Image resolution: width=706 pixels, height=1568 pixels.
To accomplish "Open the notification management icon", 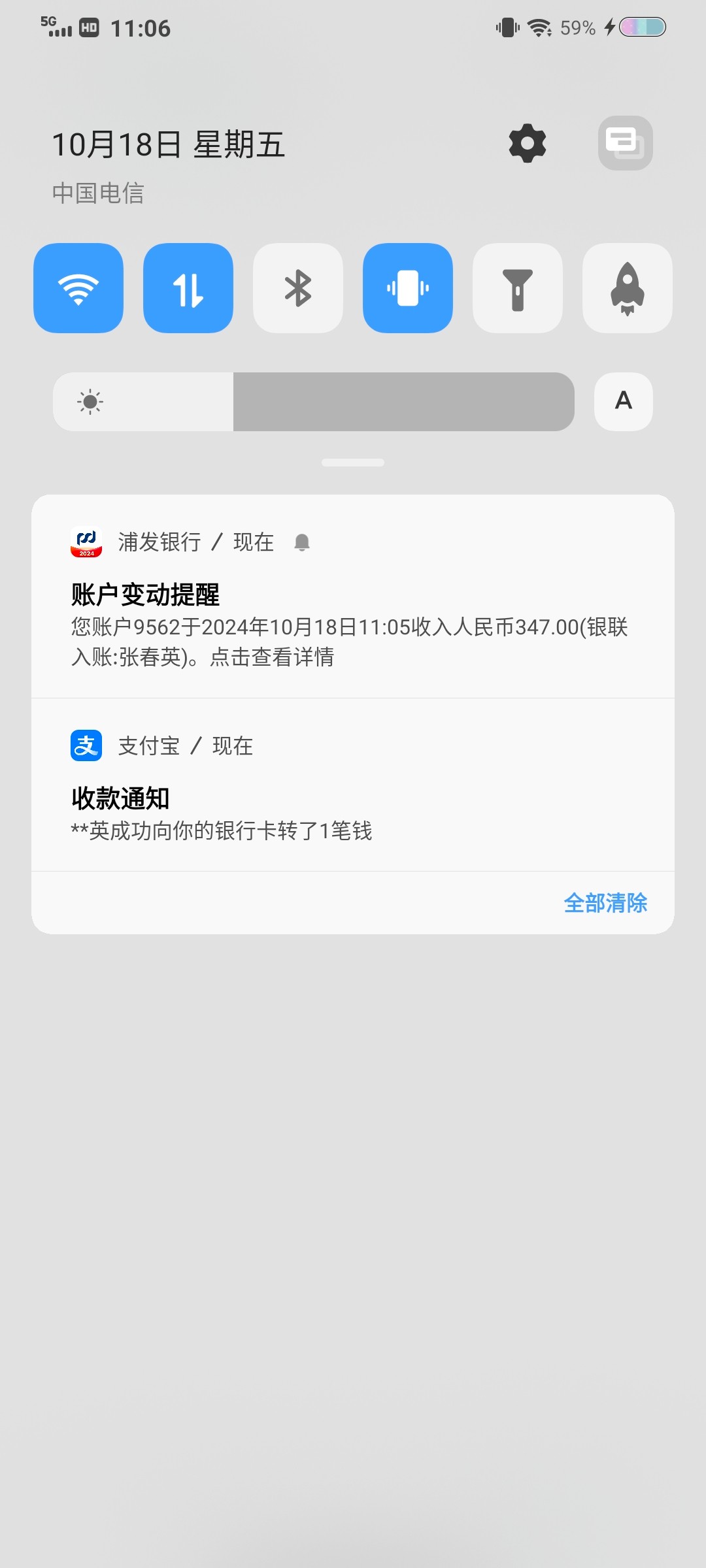I will [x=625, y=143].
